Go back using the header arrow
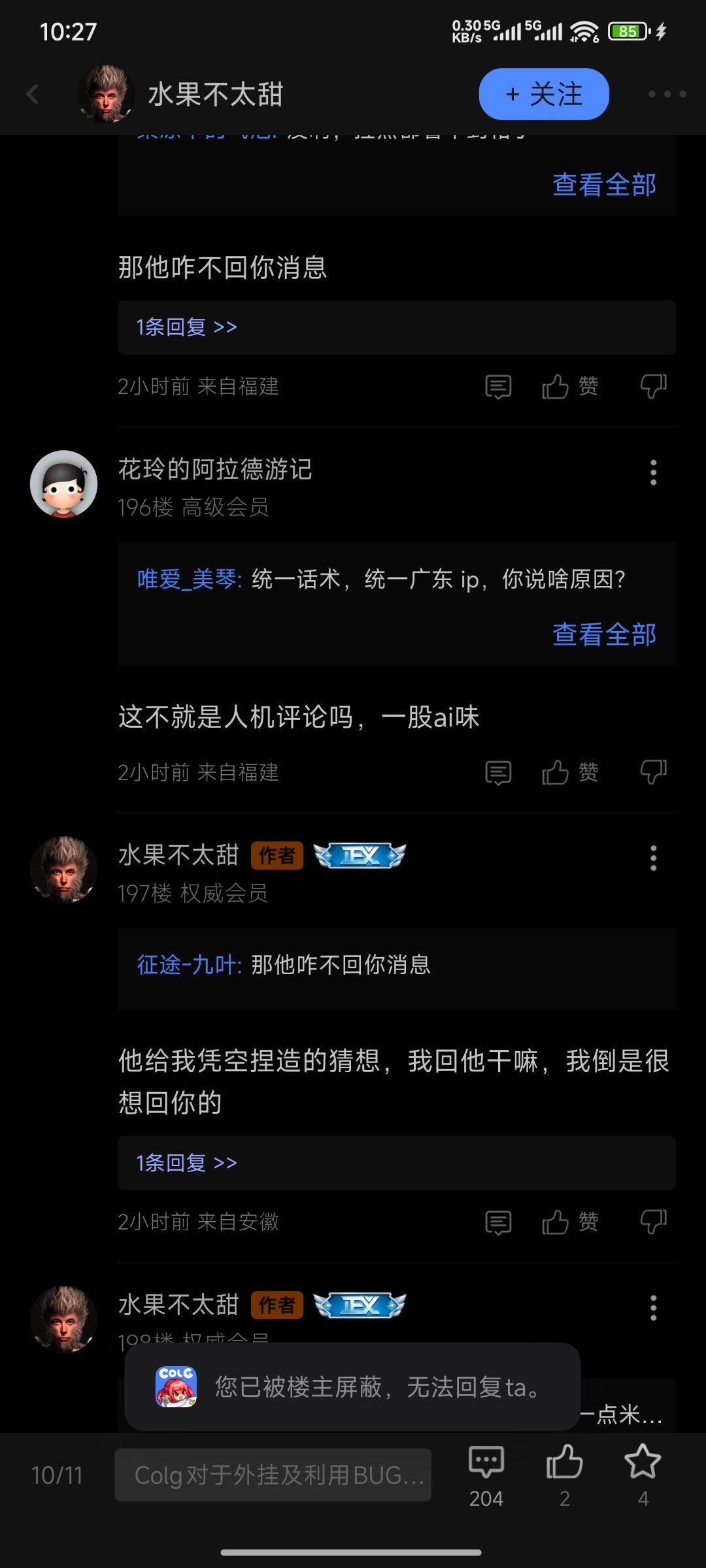 coord(33,95)
